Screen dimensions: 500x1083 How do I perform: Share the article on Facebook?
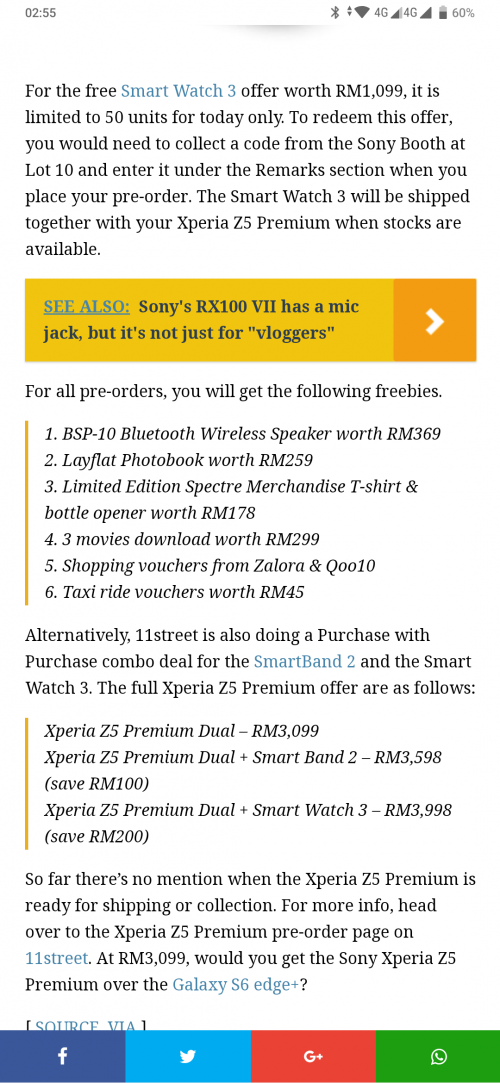tap(62, 1057)
